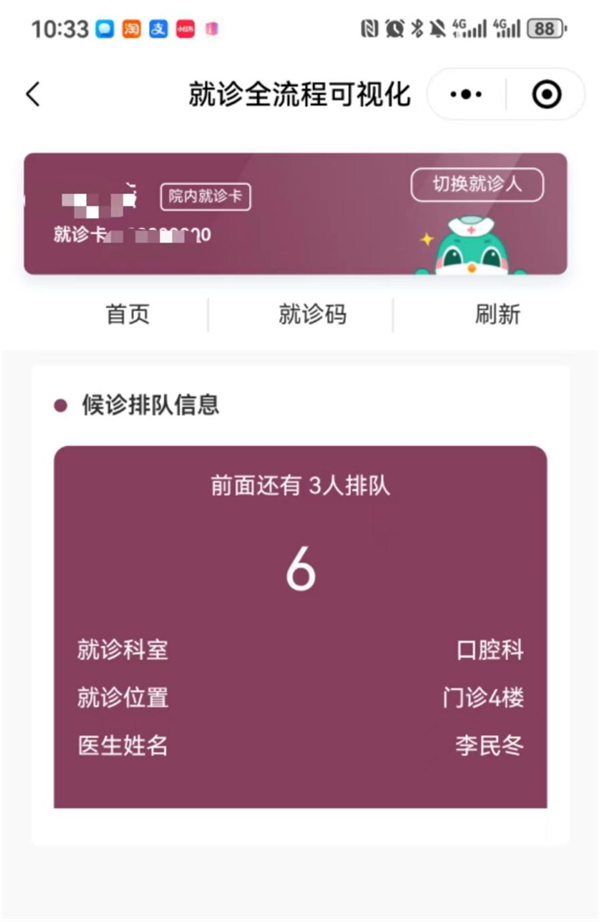Go back using the header arrow
The image size is (600, 922).
tap(33, 95)
